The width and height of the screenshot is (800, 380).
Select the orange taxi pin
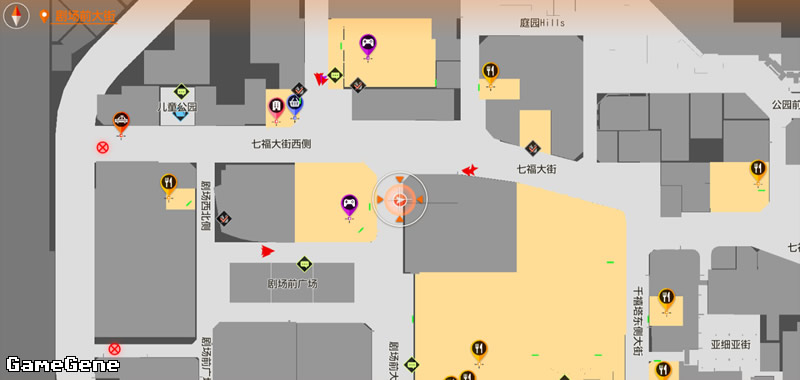[x=121, y=123]
